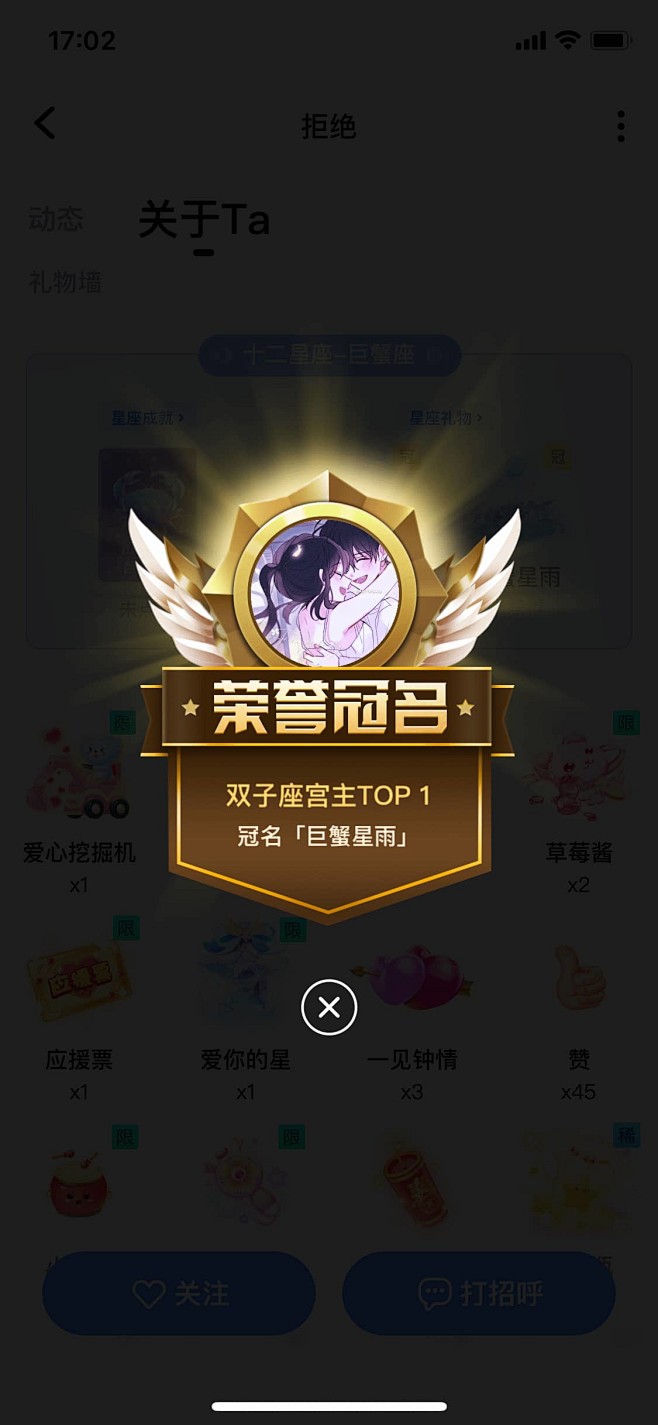Image resolution: width=658 pixels, height=1425 pixels.
Task: Open the 爱心挖掘机 gift
Action: point(79,790)
